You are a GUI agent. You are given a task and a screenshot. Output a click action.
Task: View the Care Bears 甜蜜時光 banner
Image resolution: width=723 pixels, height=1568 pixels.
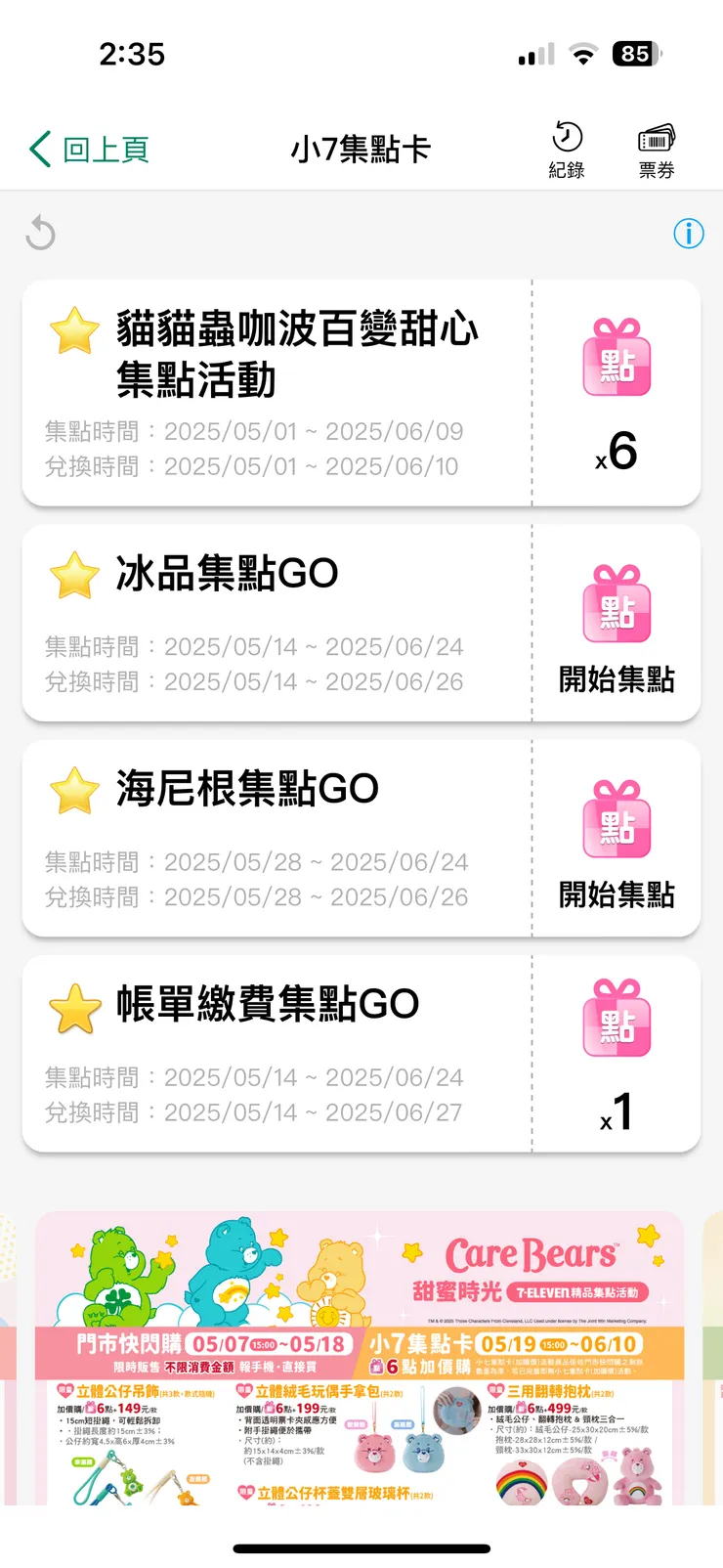(360, 1359)
